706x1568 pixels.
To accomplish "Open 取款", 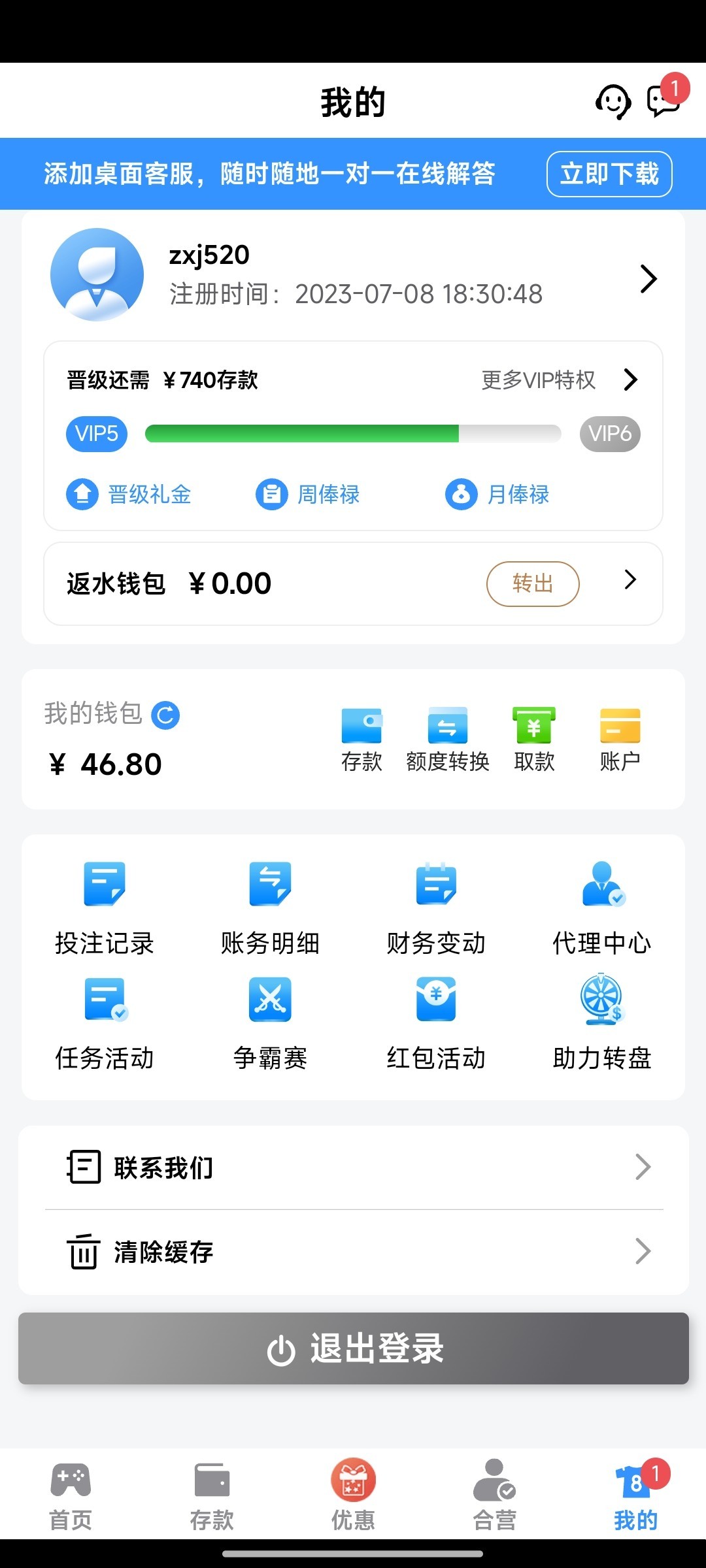I will 534,740.
